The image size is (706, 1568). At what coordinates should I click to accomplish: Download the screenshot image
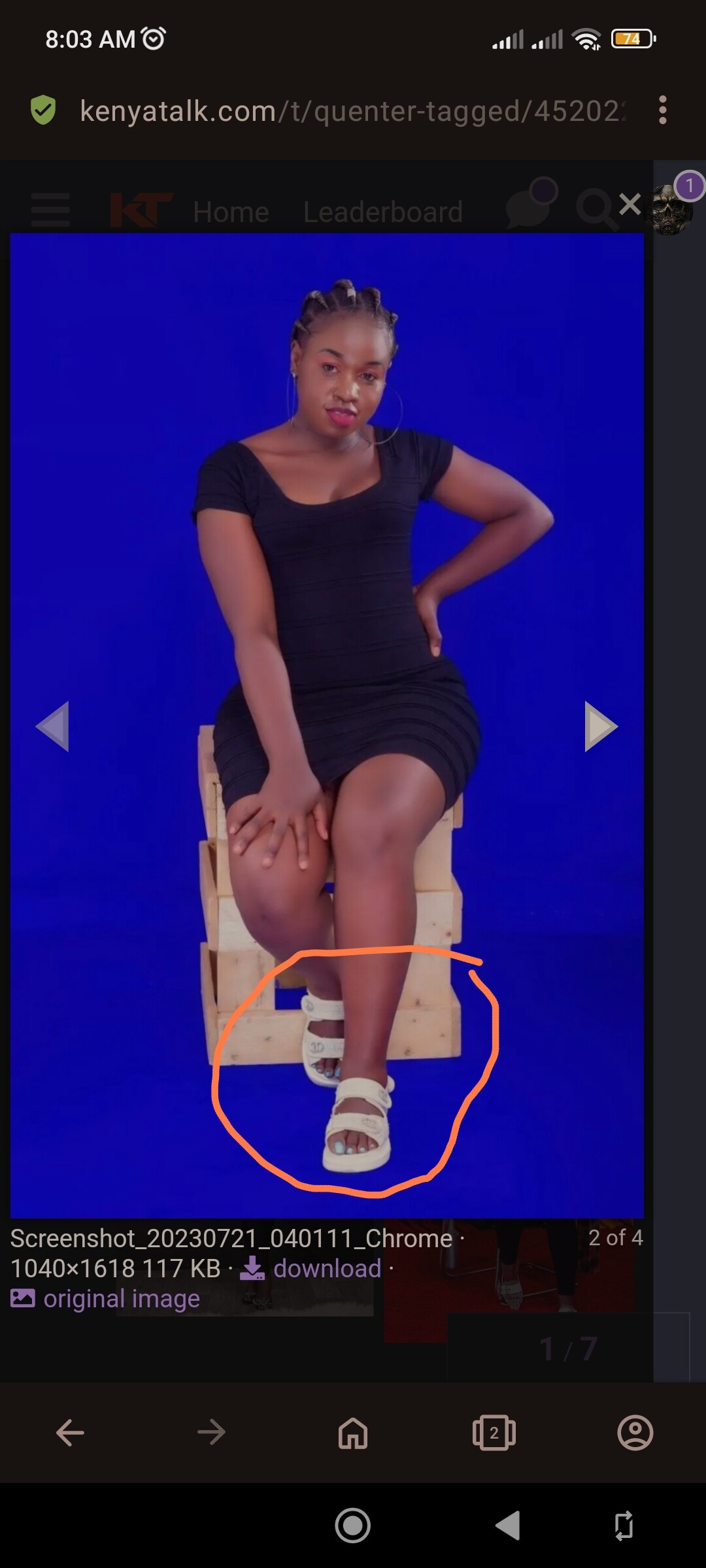311,1269
